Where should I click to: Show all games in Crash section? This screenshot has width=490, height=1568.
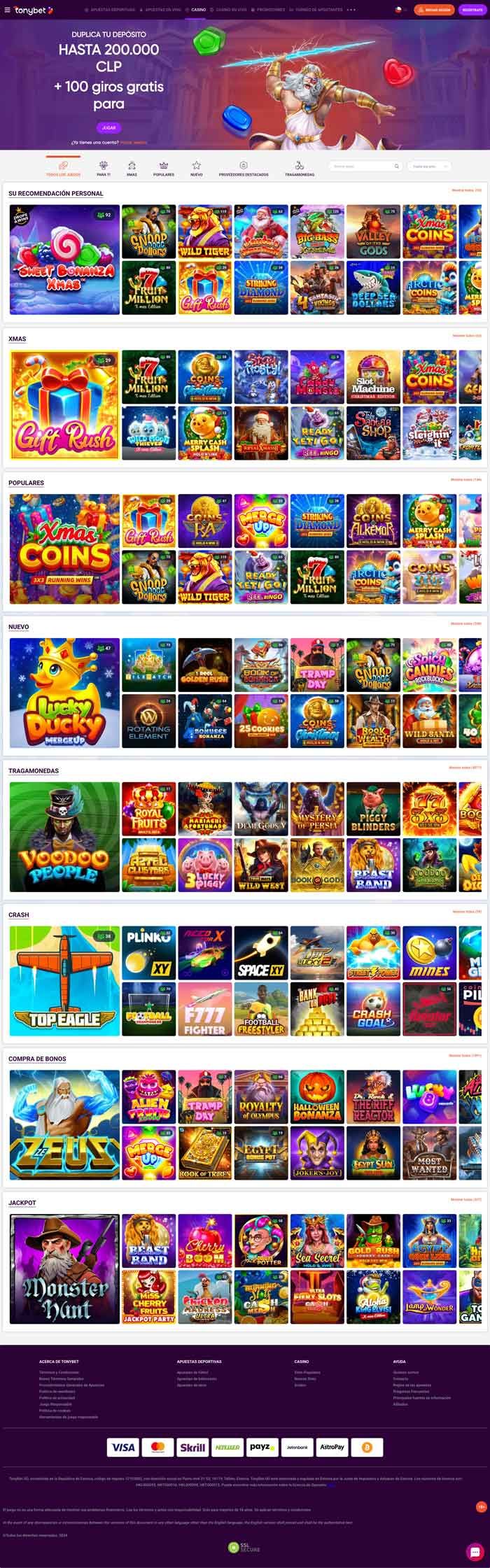(466, 912)
